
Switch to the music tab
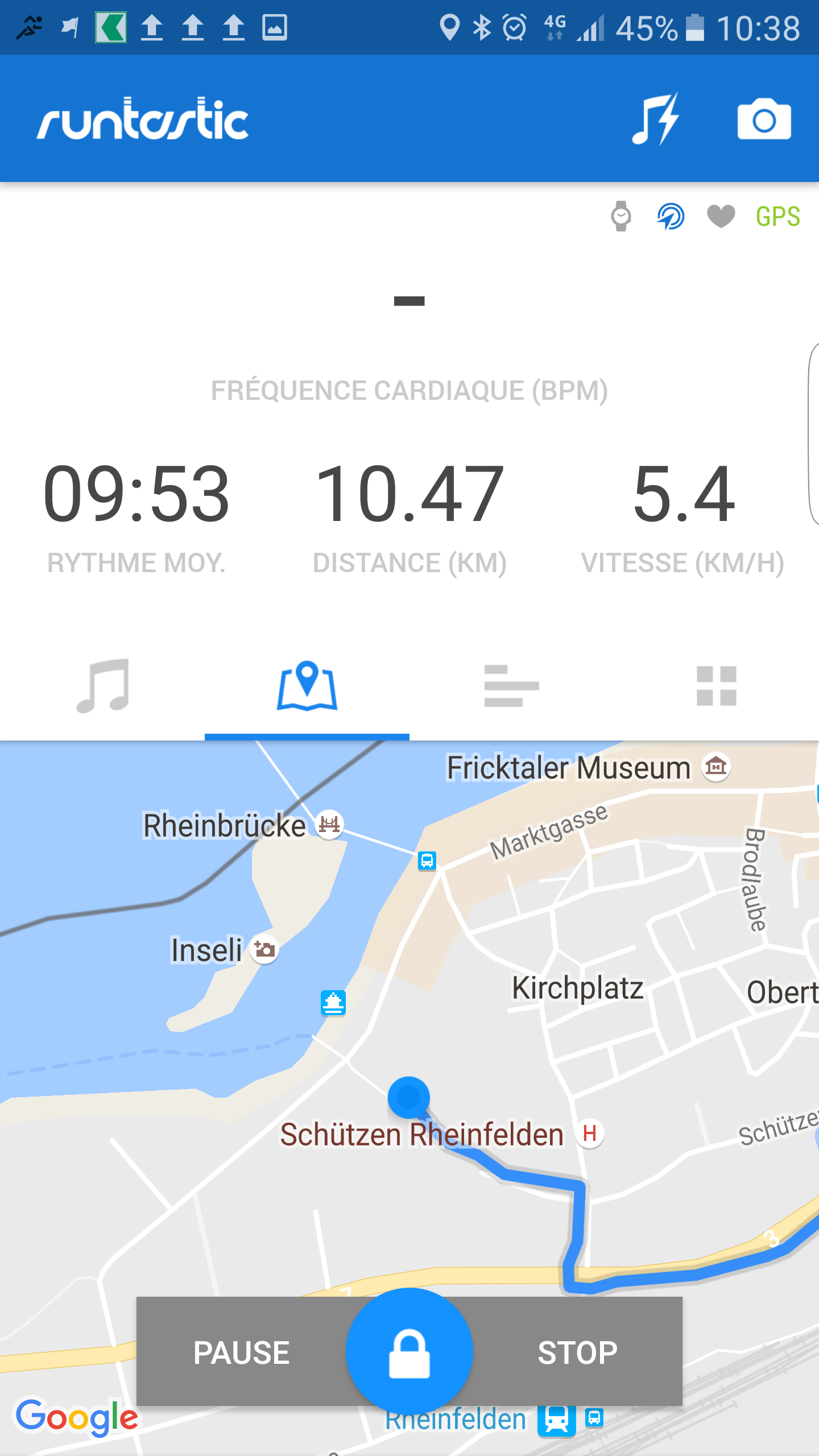tap(102, 685)
